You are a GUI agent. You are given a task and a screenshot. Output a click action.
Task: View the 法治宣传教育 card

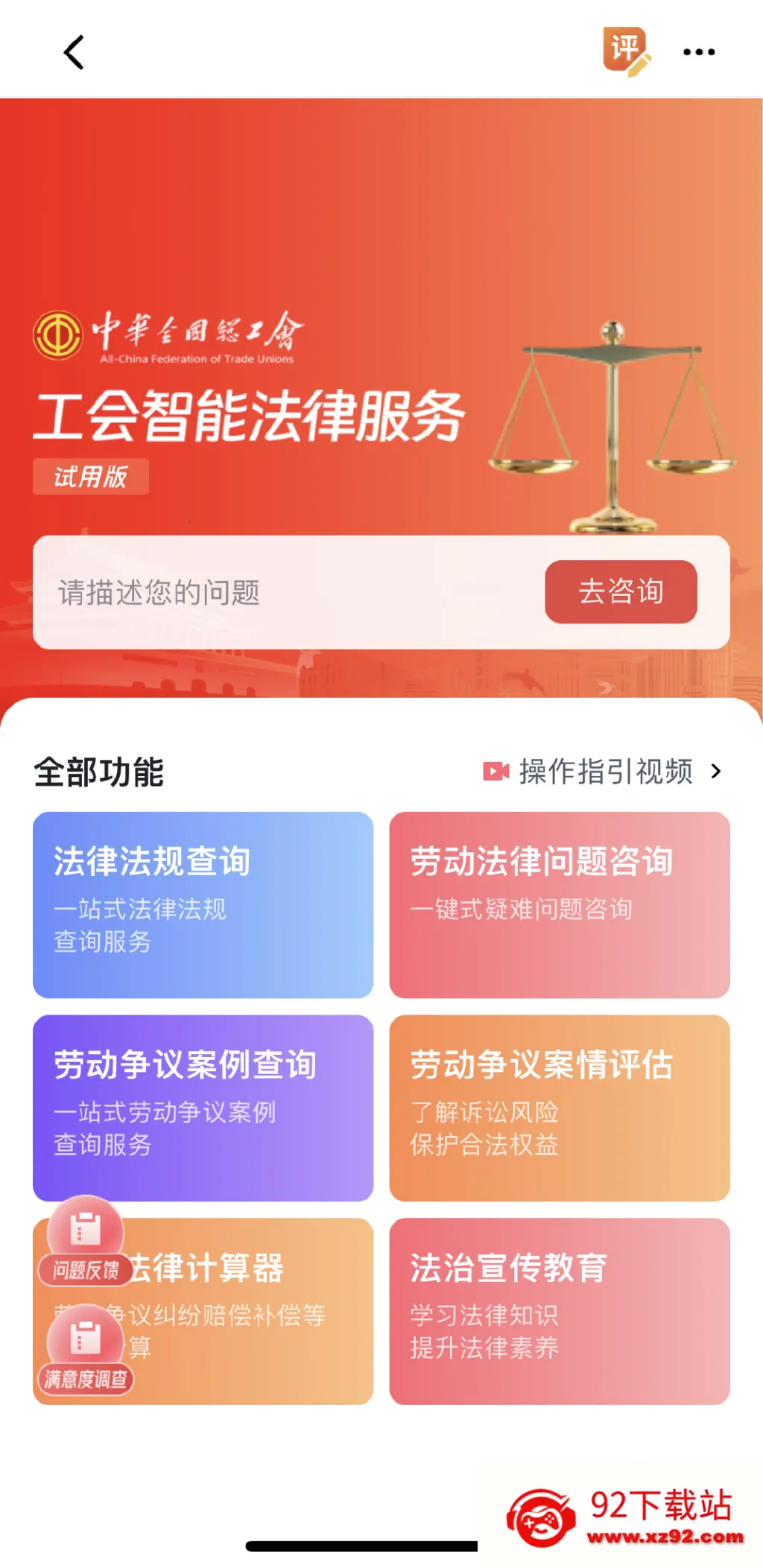coord(560,1311)
